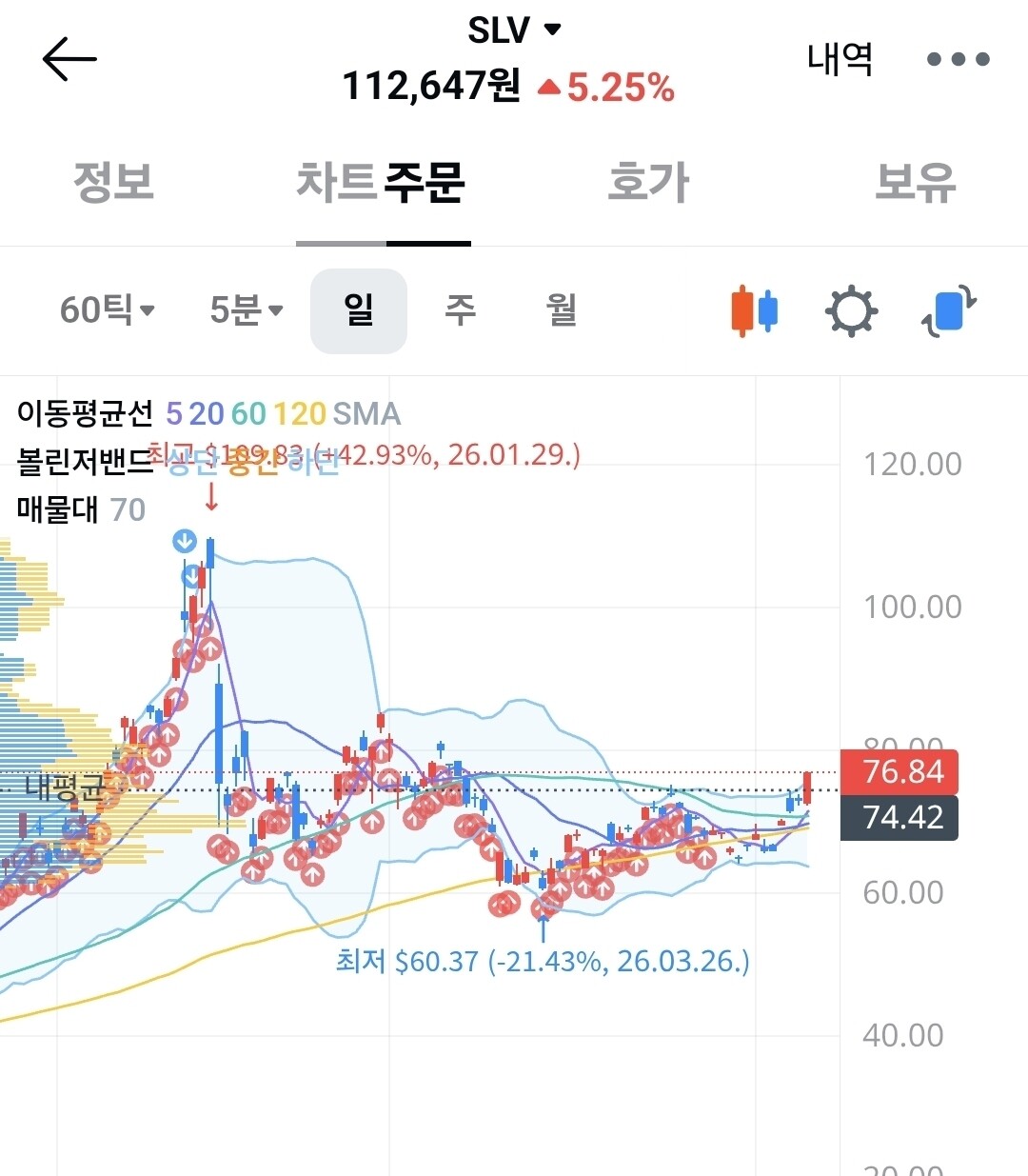Open the SLV ticker dropdown
This screenshot has height=1176, width=1028.
click(x=514, y=30)
